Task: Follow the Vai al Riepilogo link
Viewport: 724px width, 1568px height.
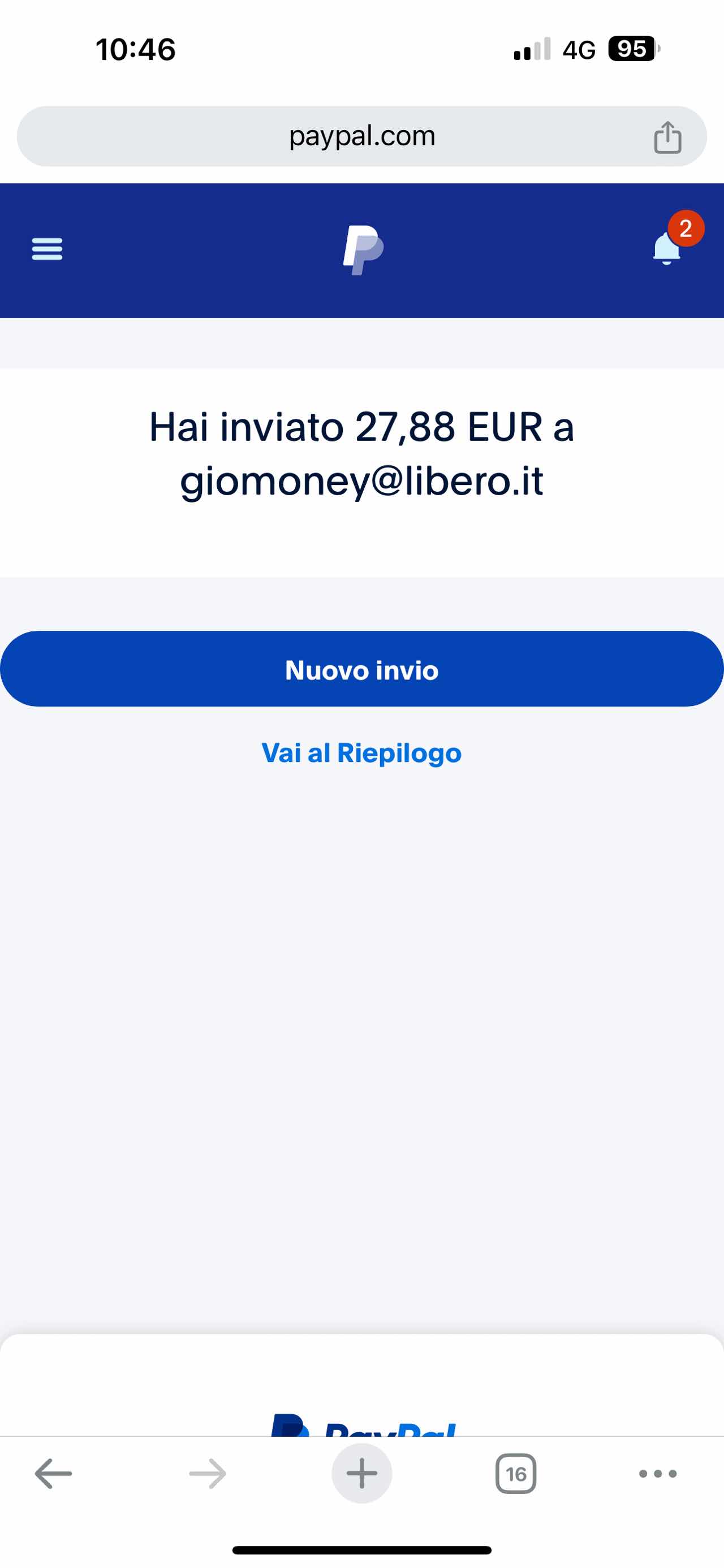Action: pos(361,753)
